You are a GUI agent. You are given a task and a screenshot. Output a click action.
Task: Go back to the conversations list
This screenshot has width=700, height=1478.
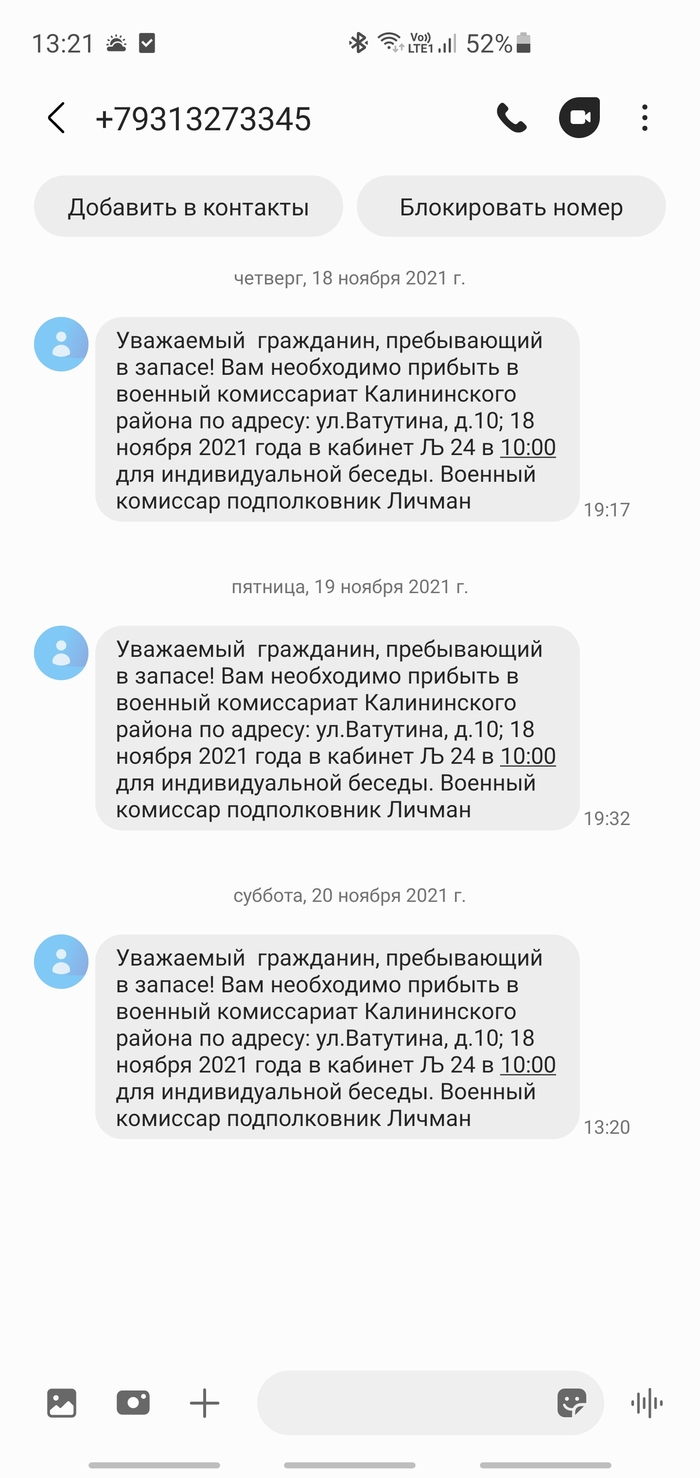tap(57, 119)
